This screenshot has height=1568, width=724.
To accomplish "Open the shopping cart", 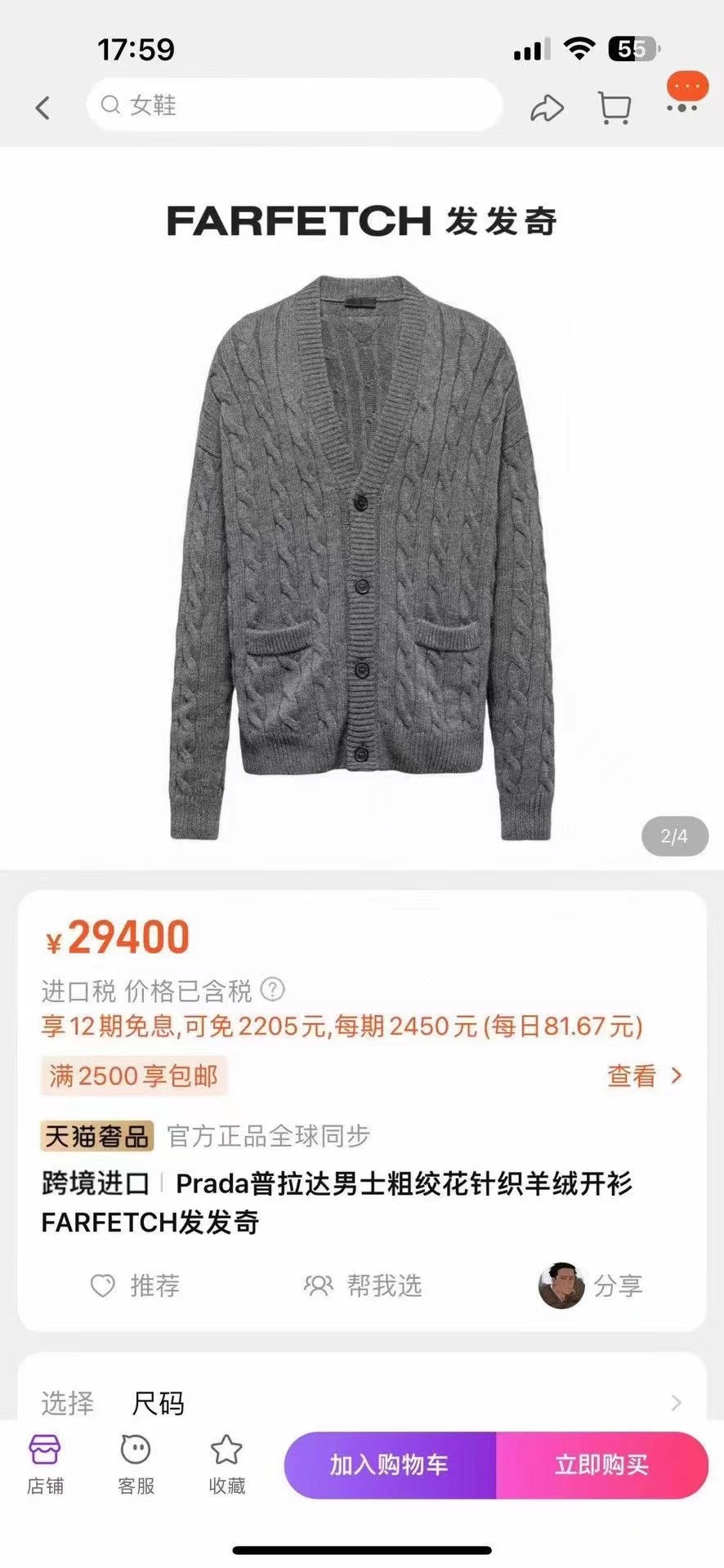I will (x=614, y=107).
